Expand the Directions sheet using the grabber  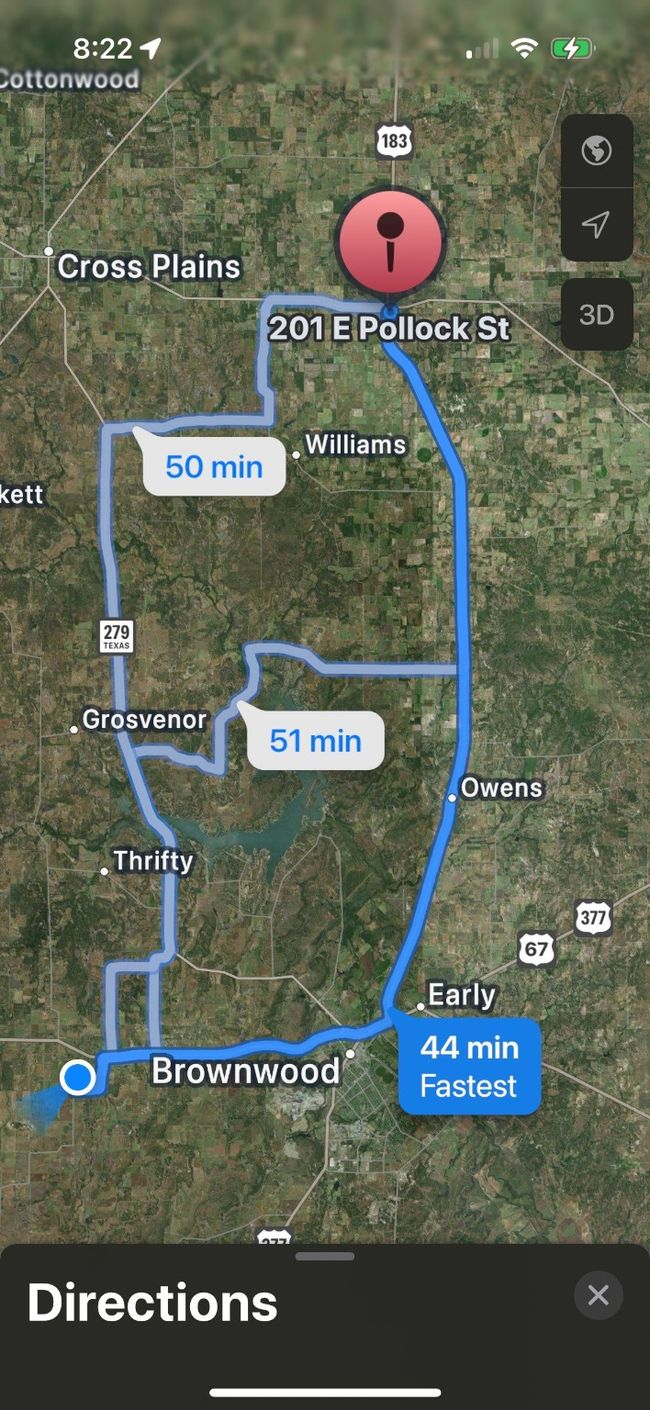click(325, 1257)
